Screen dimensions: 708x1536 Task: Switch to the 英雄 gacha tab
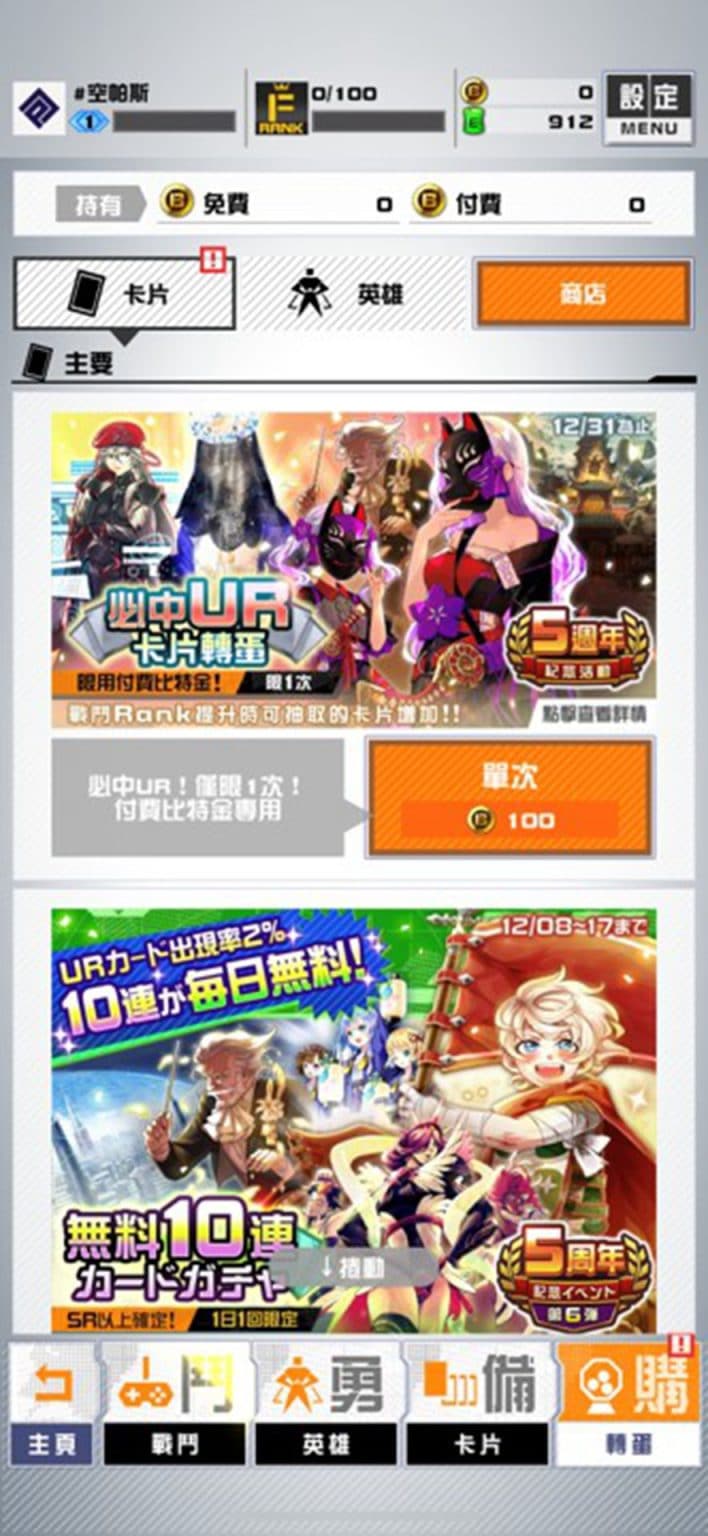coord(356,293)
